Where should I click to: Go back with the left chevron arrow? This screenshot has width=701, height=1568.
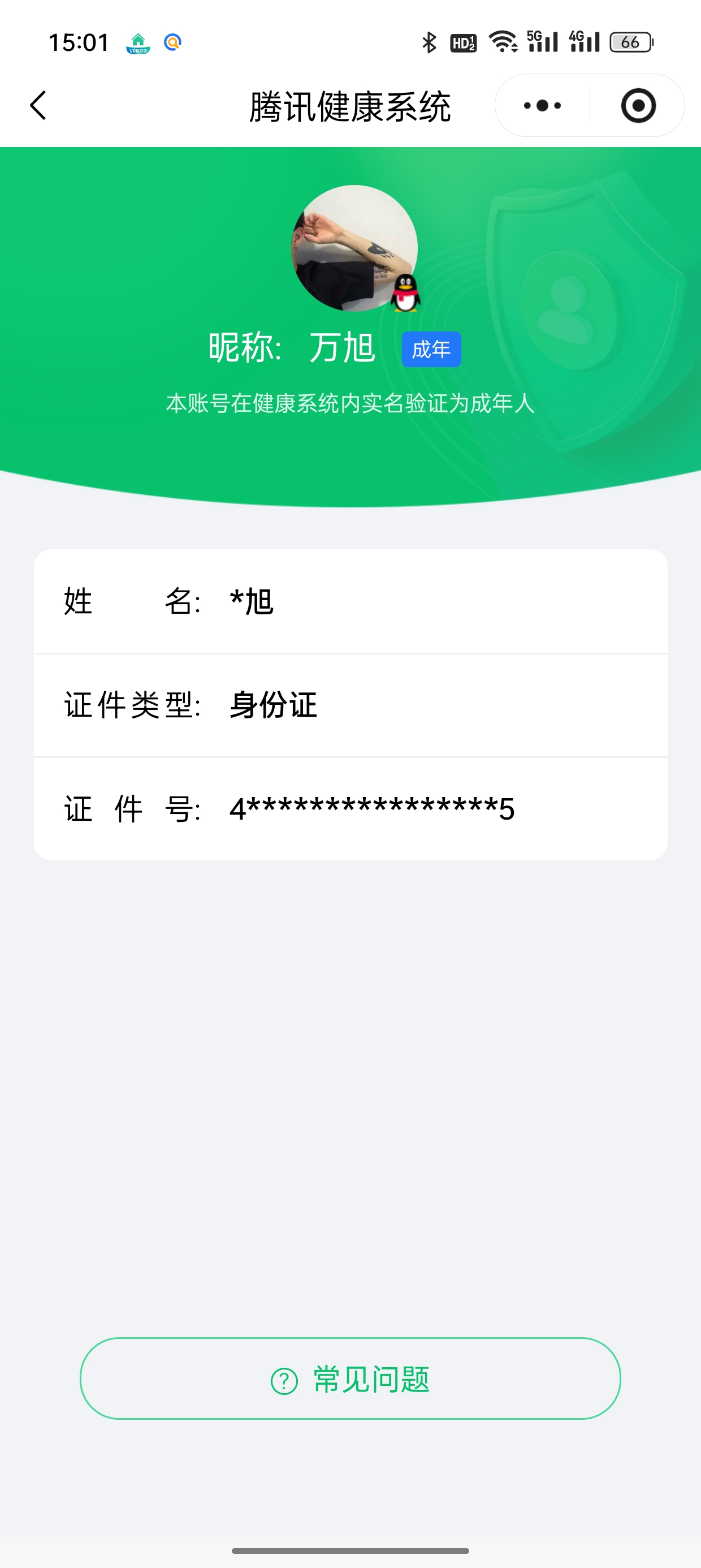(38, 105)
